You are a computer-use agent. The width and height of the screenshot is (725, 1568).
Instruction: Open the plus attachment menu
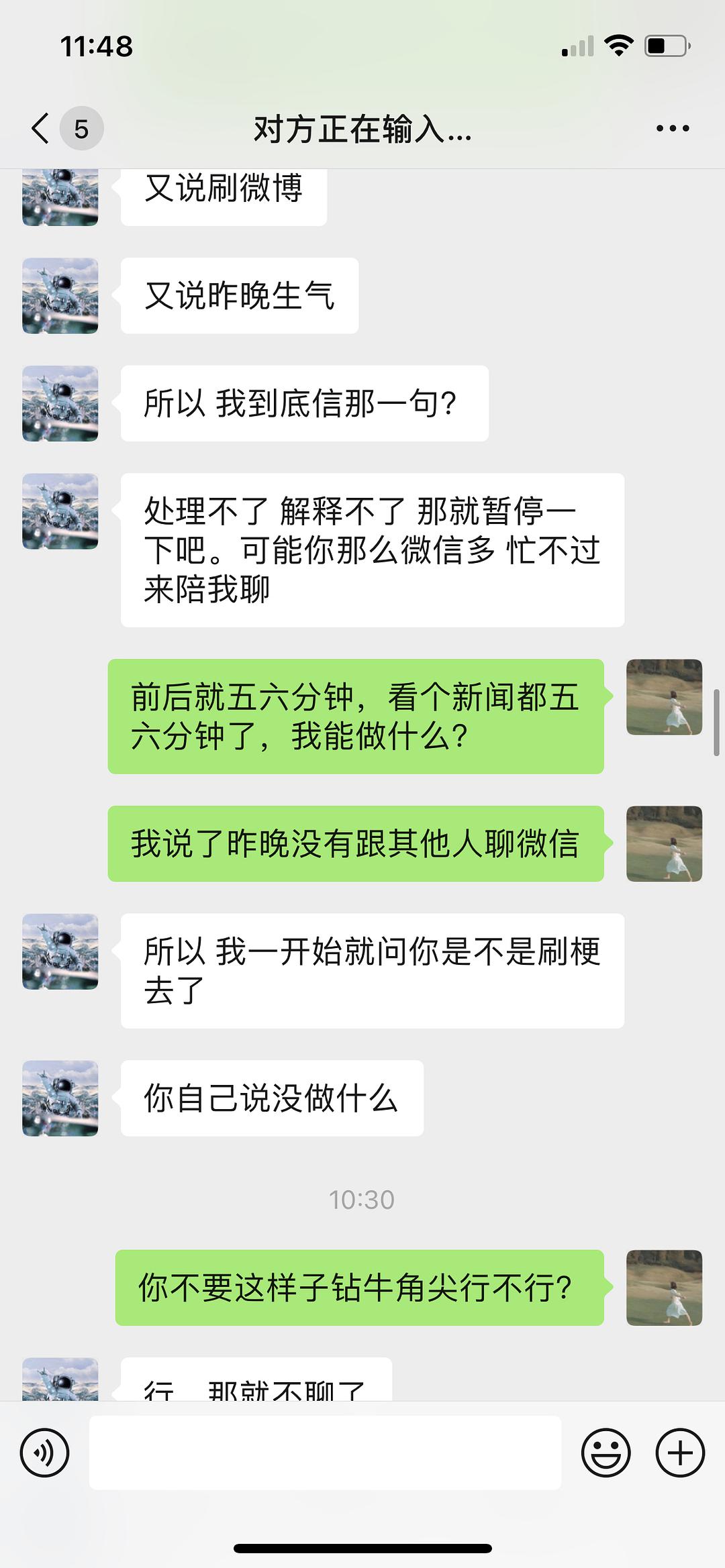(680, 1453)
